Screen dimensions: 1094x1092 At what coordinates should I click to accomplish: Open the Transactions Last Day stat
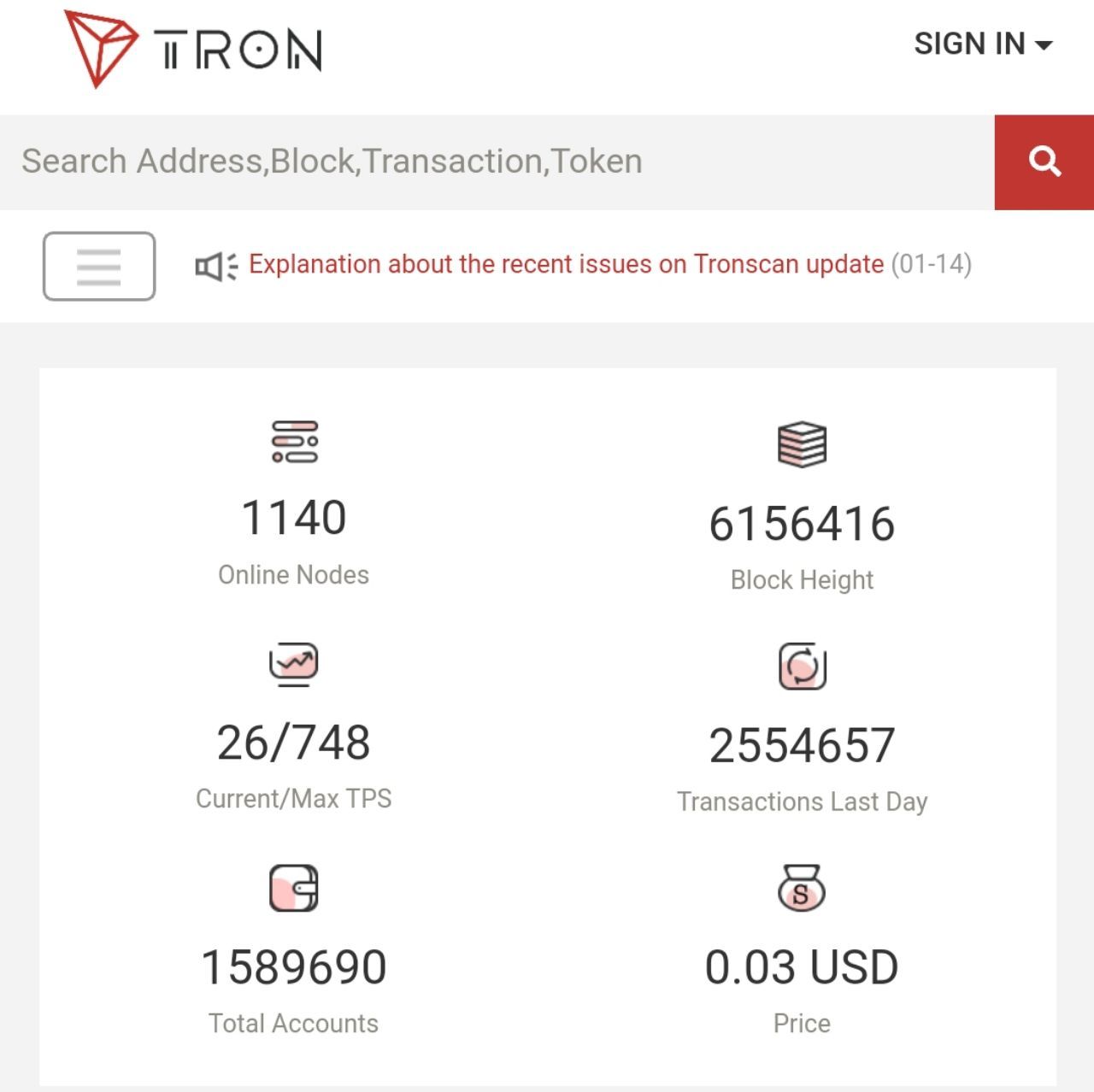(801, 745)
